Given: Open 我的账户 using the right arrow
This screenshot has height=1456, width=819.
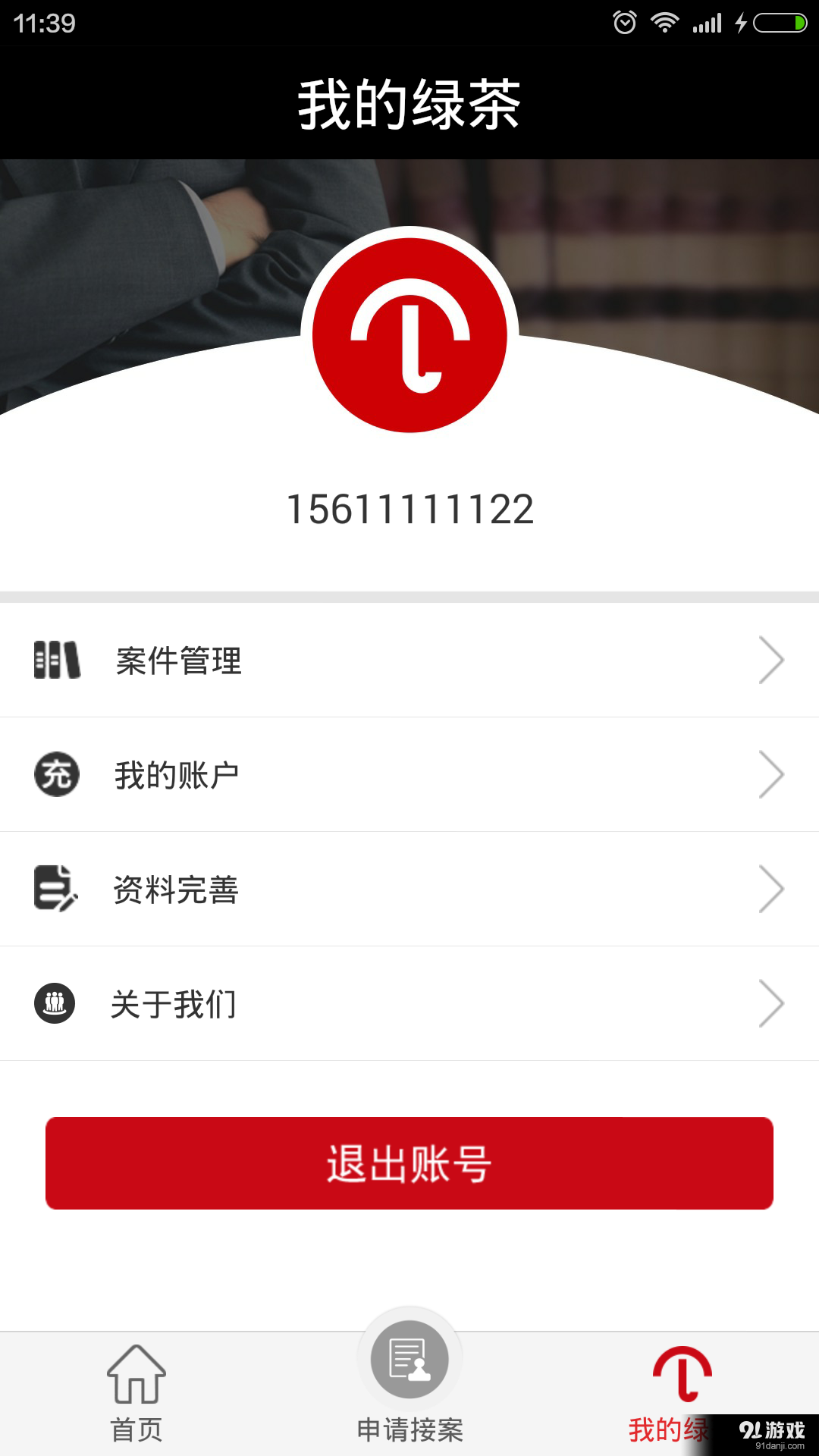Looking at the screenshot, I should click(x=773, y=774).
